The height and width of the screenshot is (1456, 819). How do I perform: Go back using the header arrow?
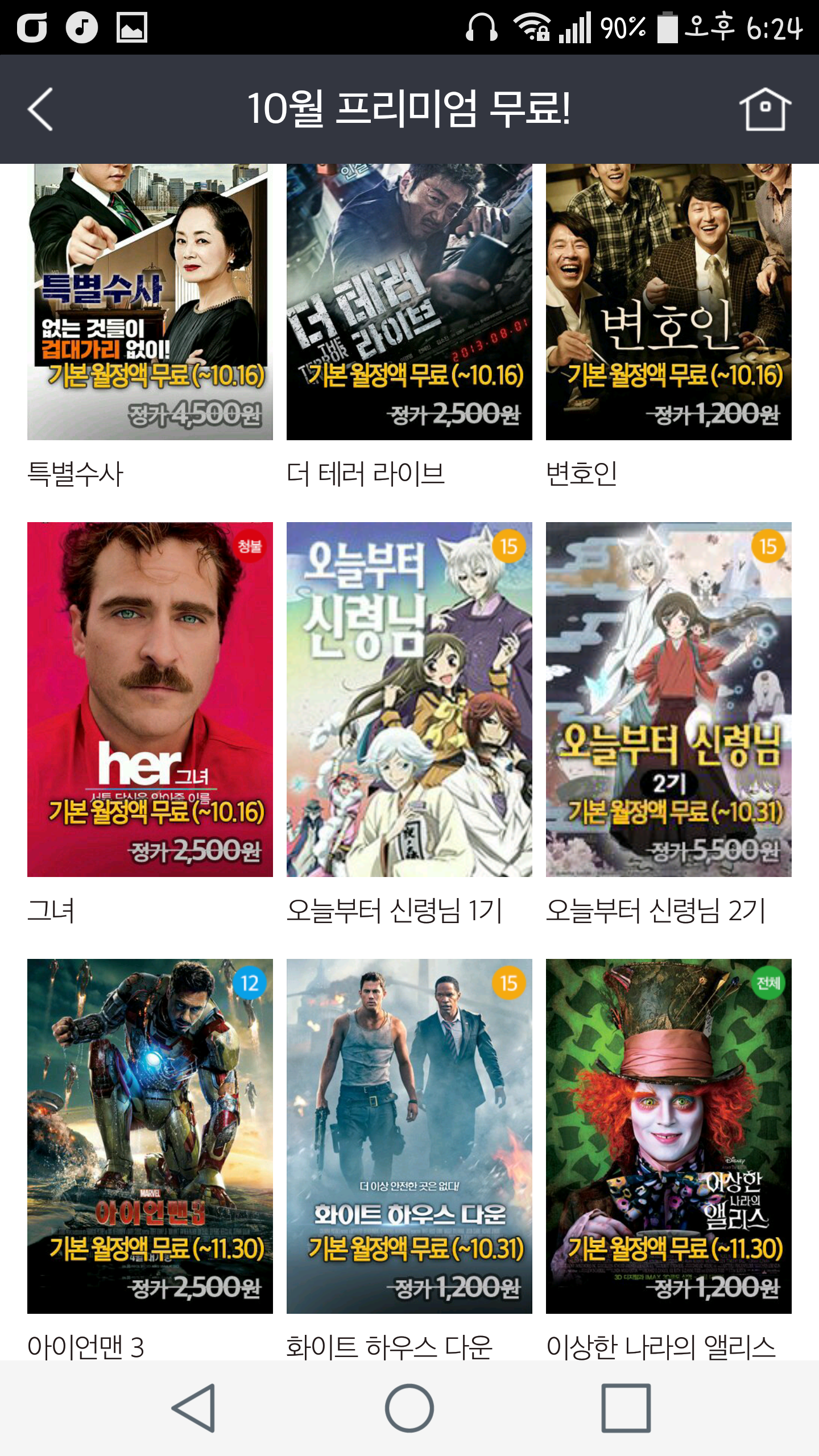41,109
